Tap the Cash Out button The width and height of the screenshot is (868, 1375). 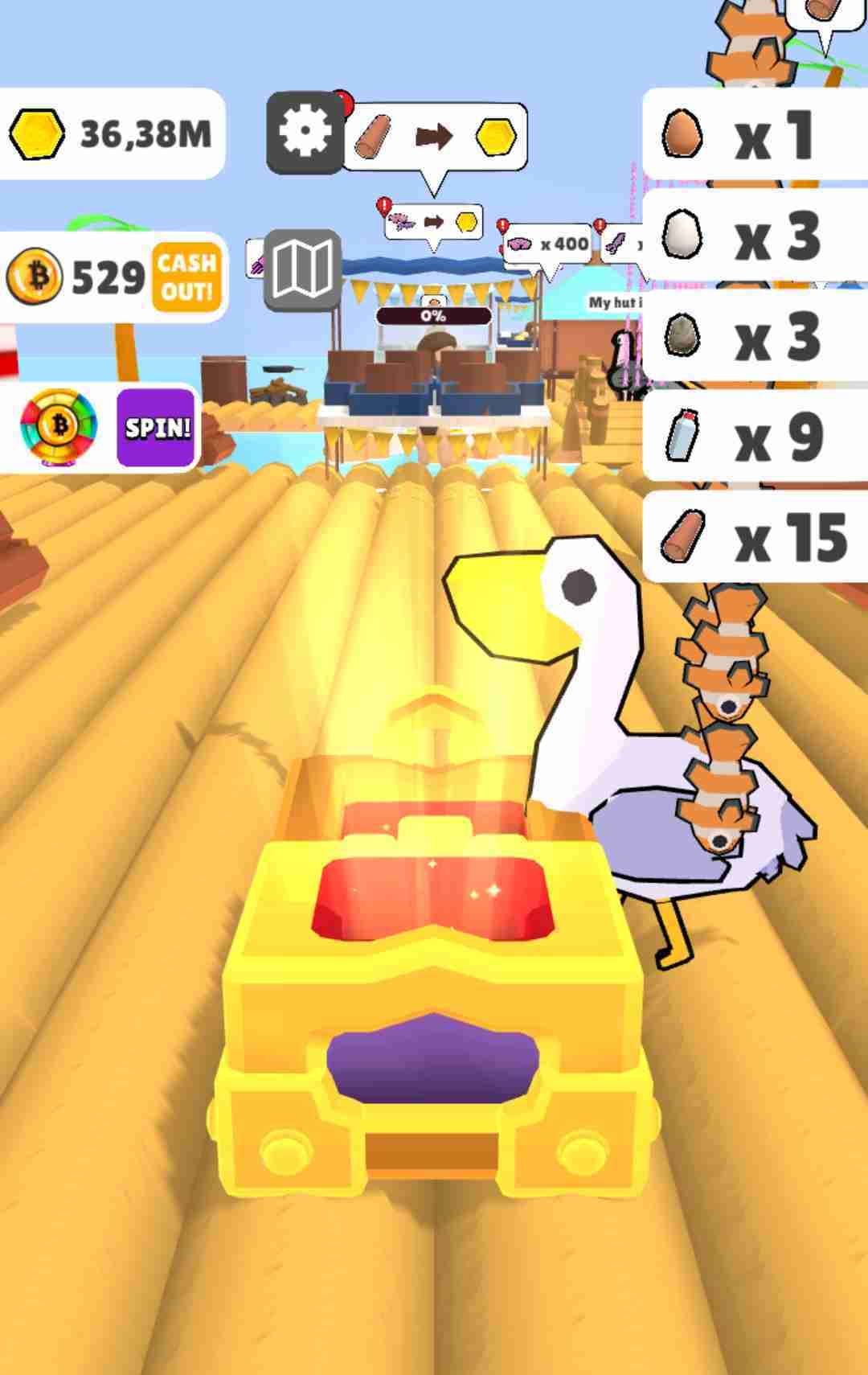186,277
